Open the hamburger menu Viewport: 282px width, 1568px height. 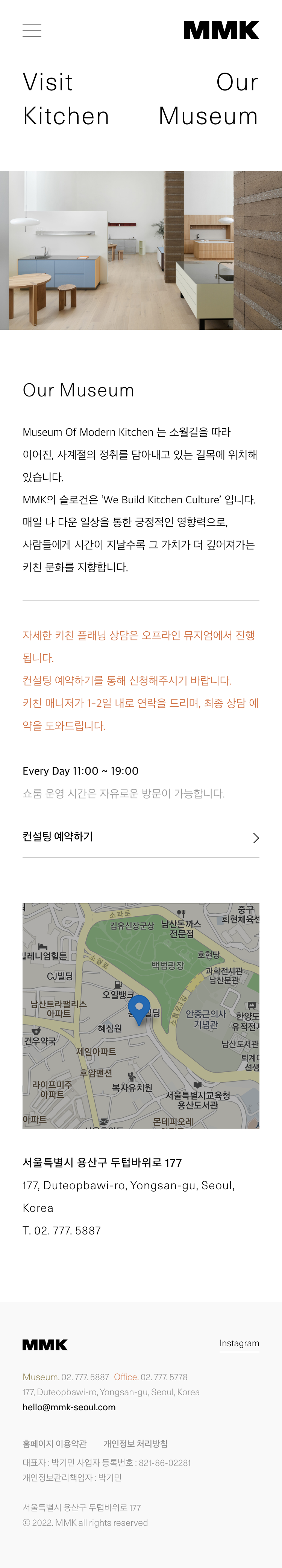coord(32,30)
